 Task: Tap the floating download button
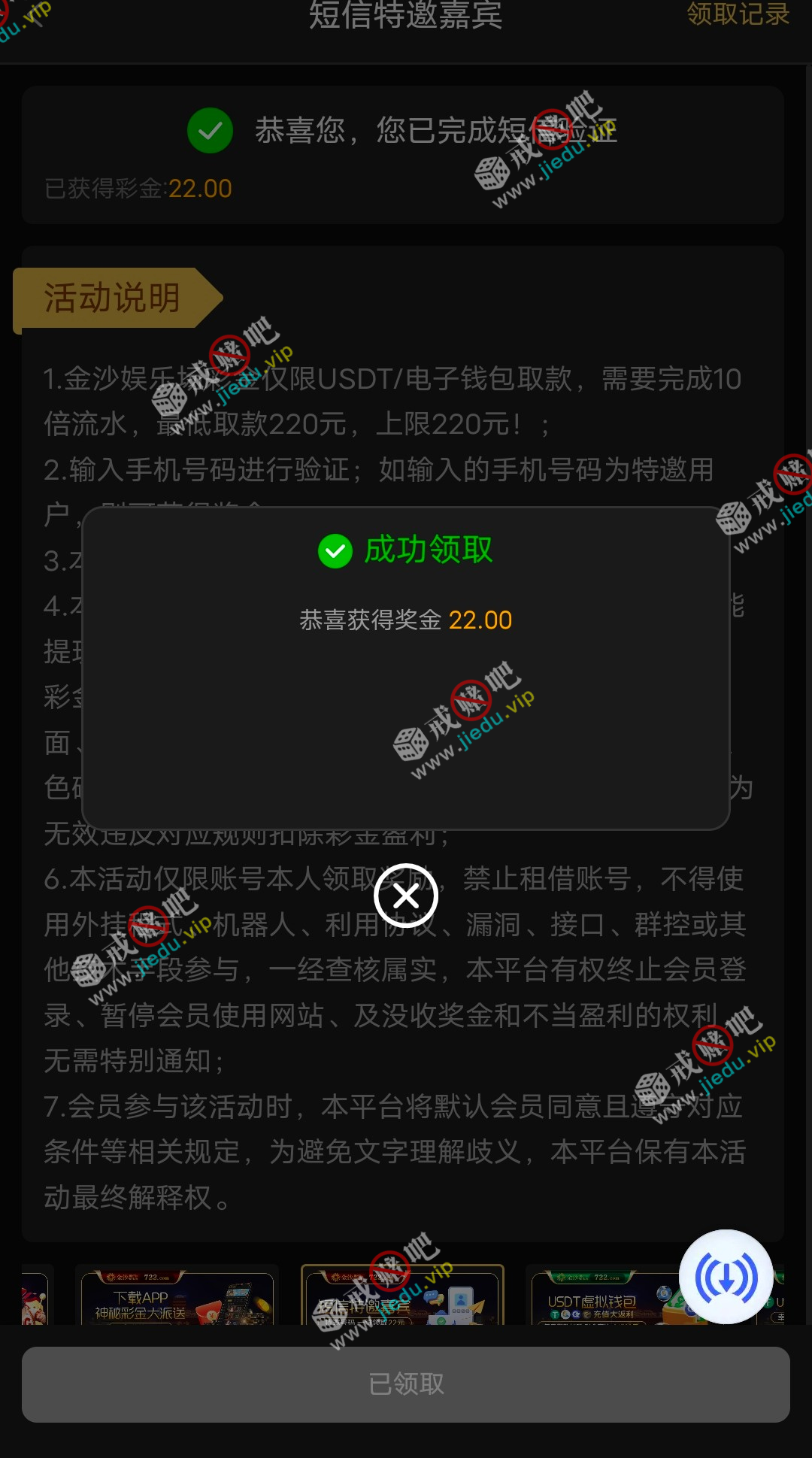(x=726, y=1276)
